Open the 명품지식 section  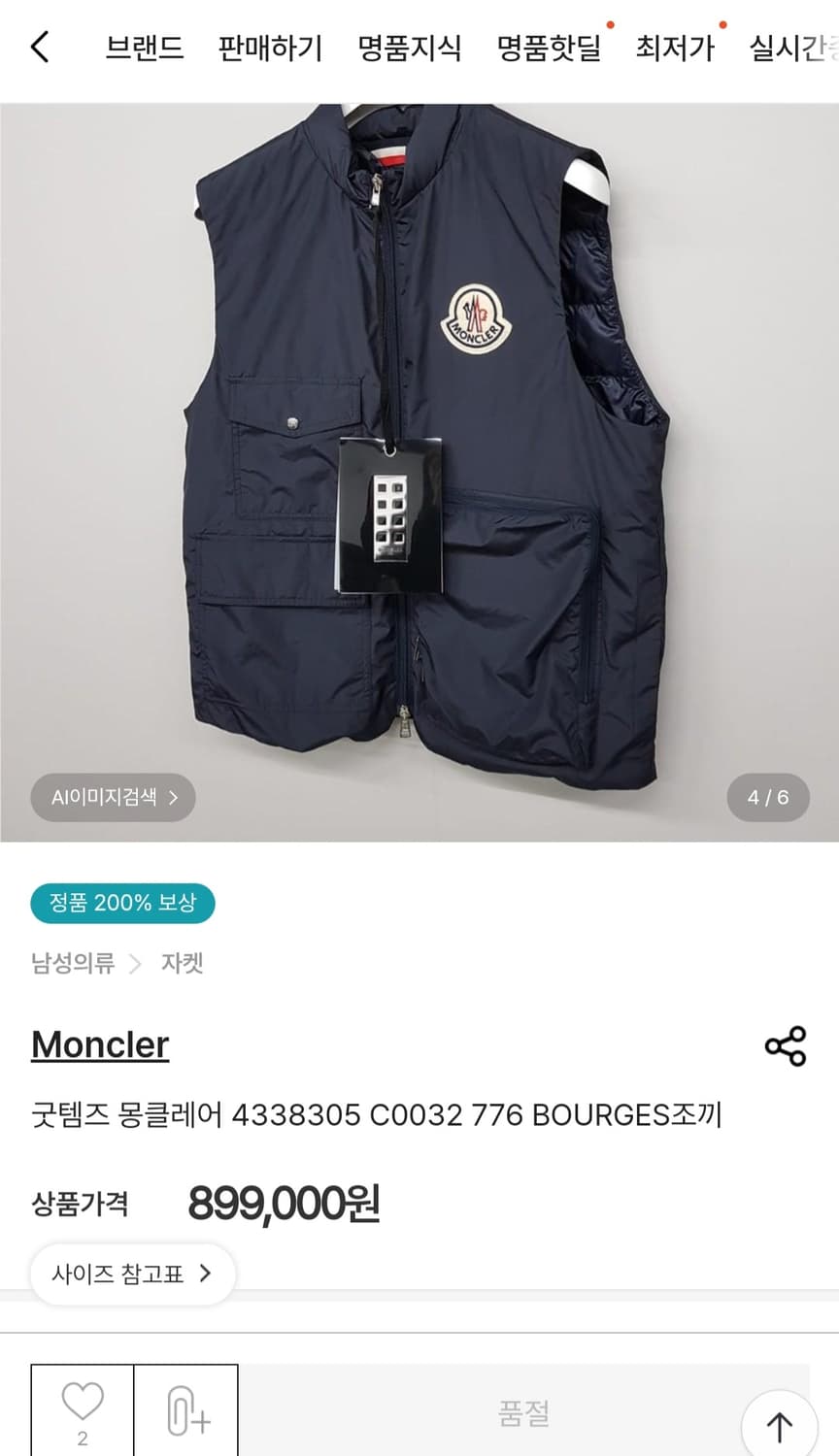408,49
